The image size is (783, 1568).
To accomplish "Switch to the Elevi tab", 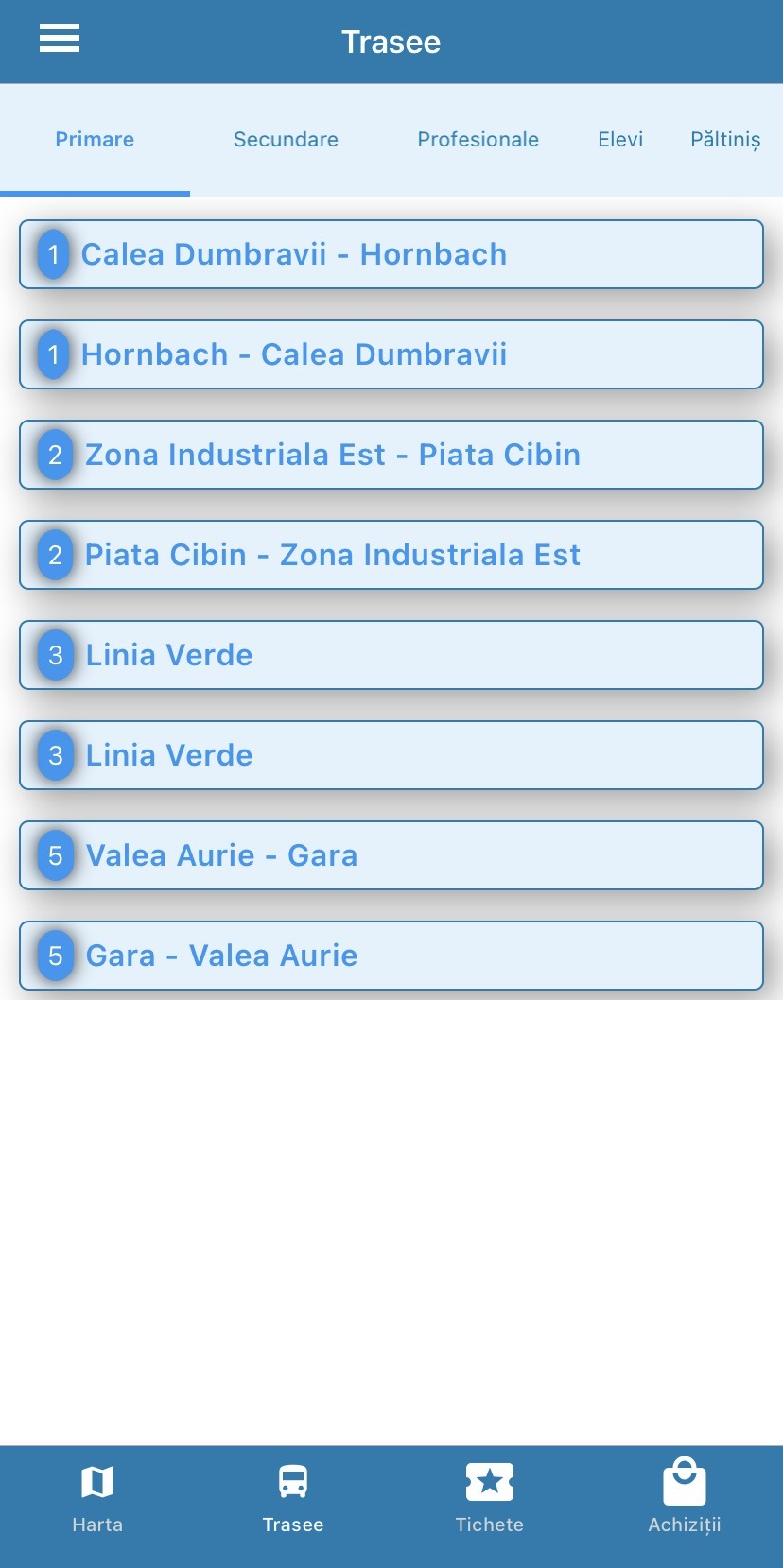I will [x=620, y=140].
